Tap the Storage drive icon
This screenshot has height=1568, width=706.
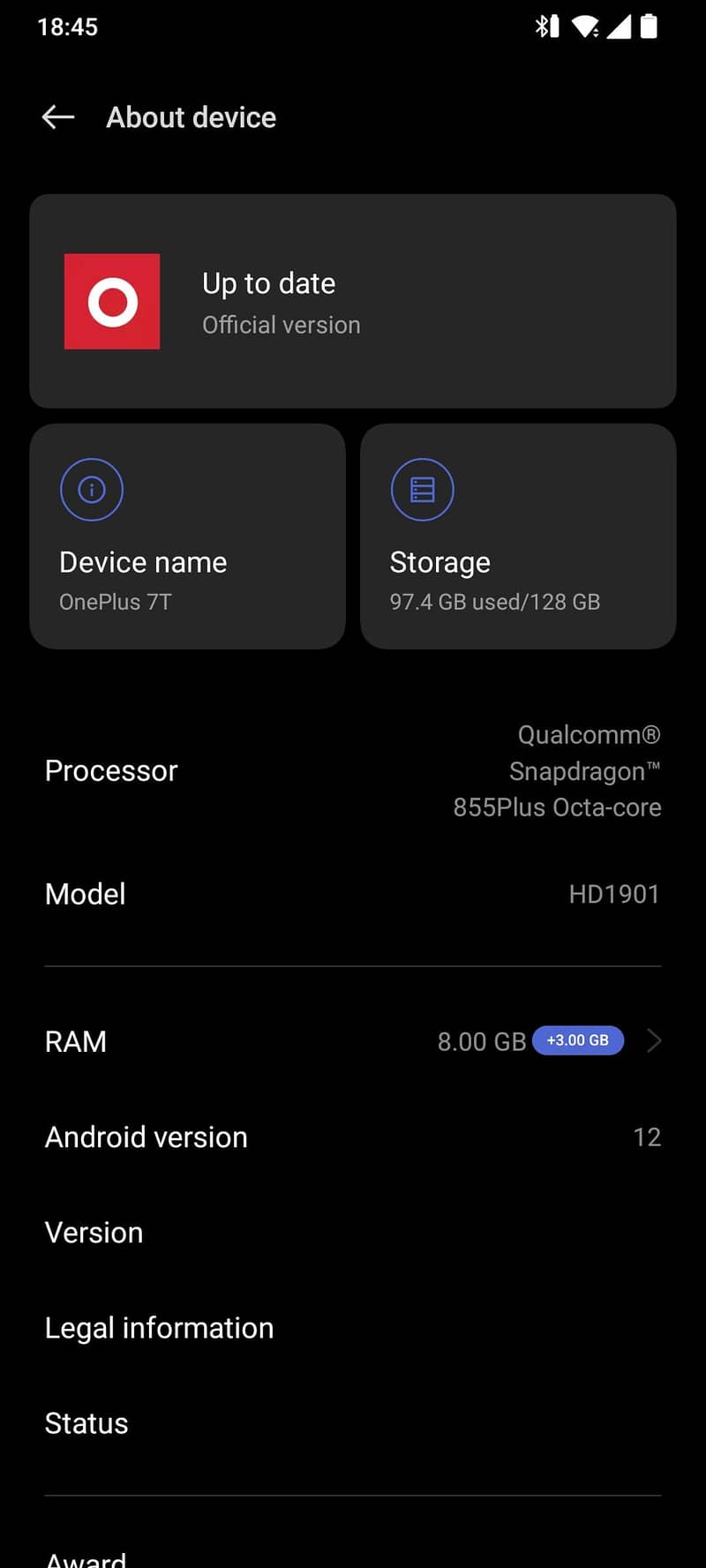[422, 489]
